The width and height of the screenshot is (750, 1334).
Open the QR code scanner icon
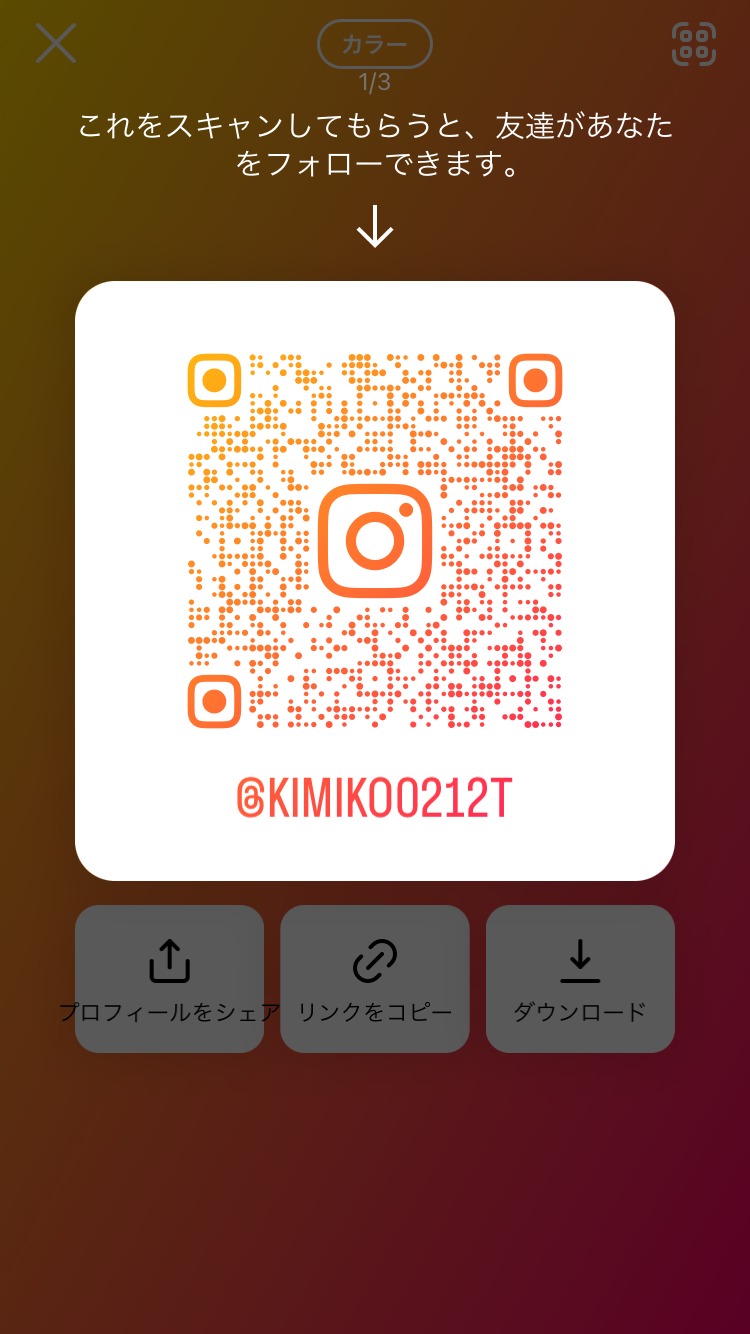(x=694, y=43)
